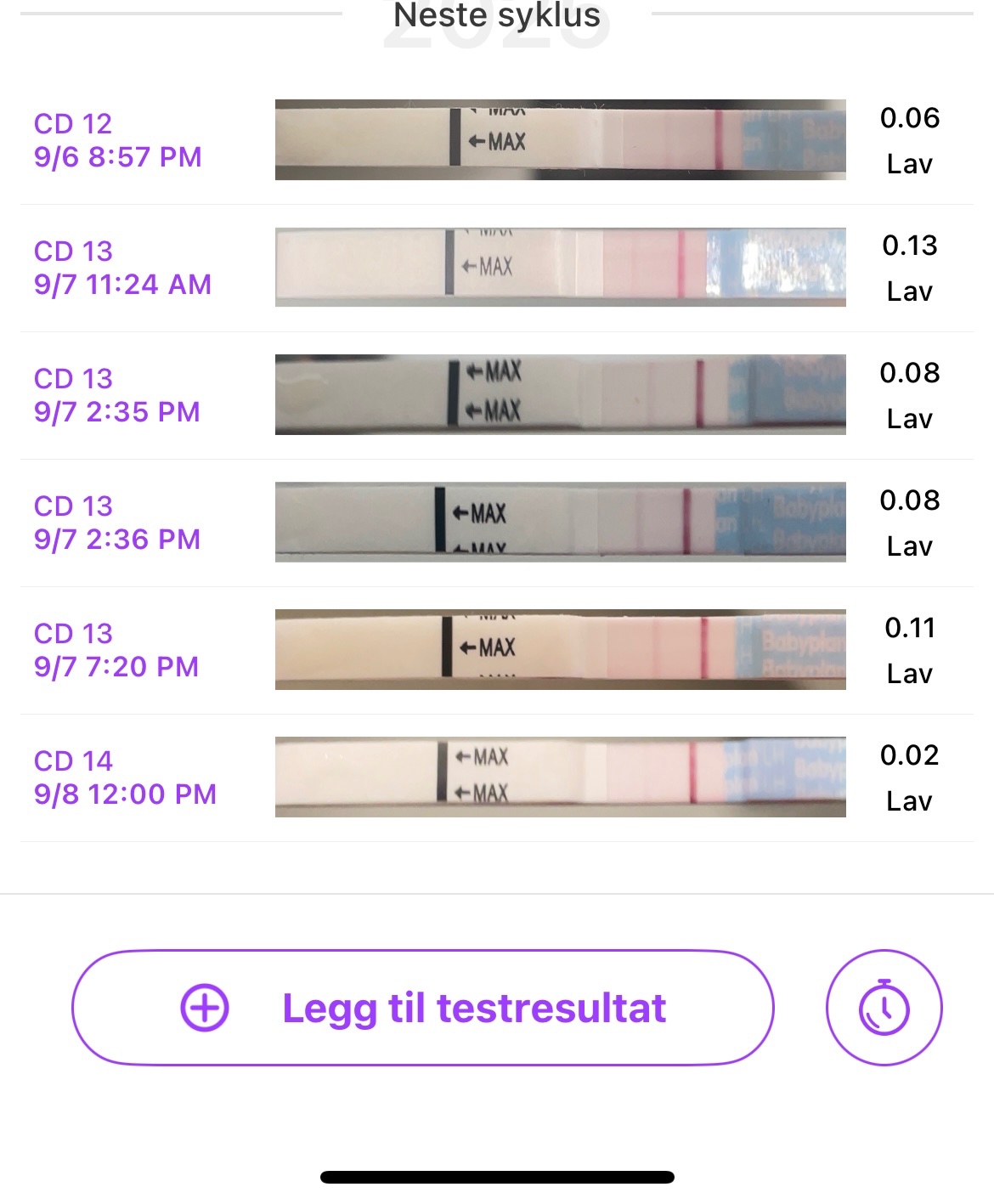The image size is (994, 1204).
Task: Show the CD 13 test at 7:20 PM
Action: (497, 650)
